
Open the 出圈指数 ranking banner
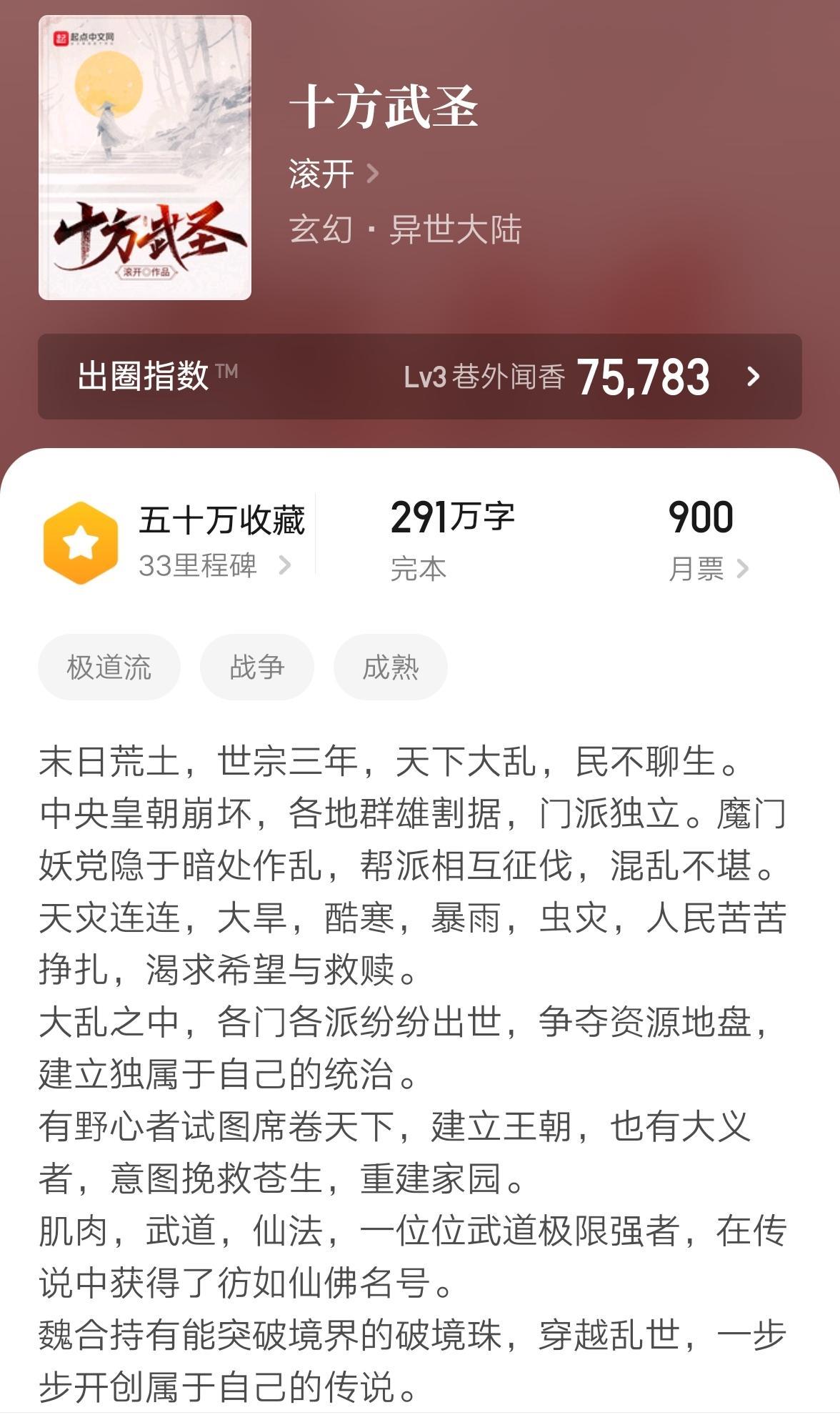coord(419,376)
